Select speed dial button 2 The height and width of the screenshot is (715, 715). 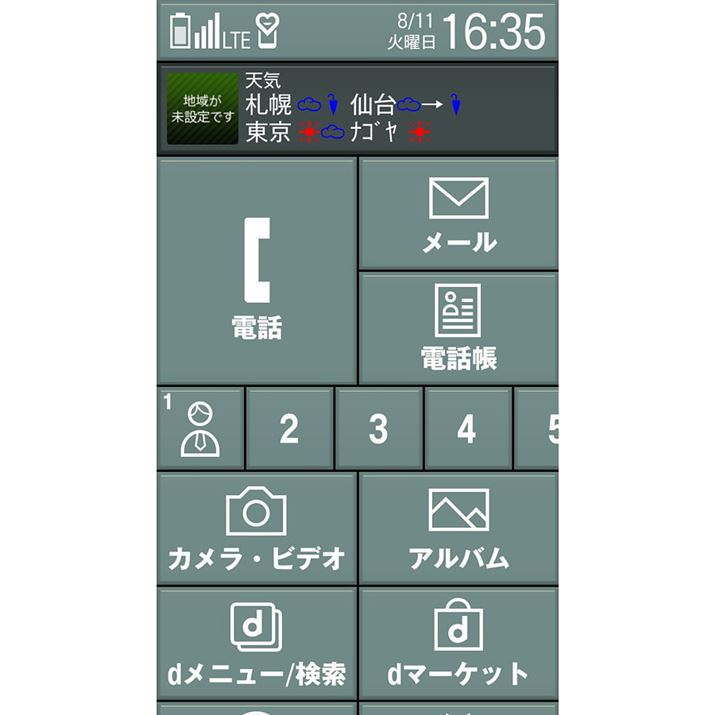289,429
